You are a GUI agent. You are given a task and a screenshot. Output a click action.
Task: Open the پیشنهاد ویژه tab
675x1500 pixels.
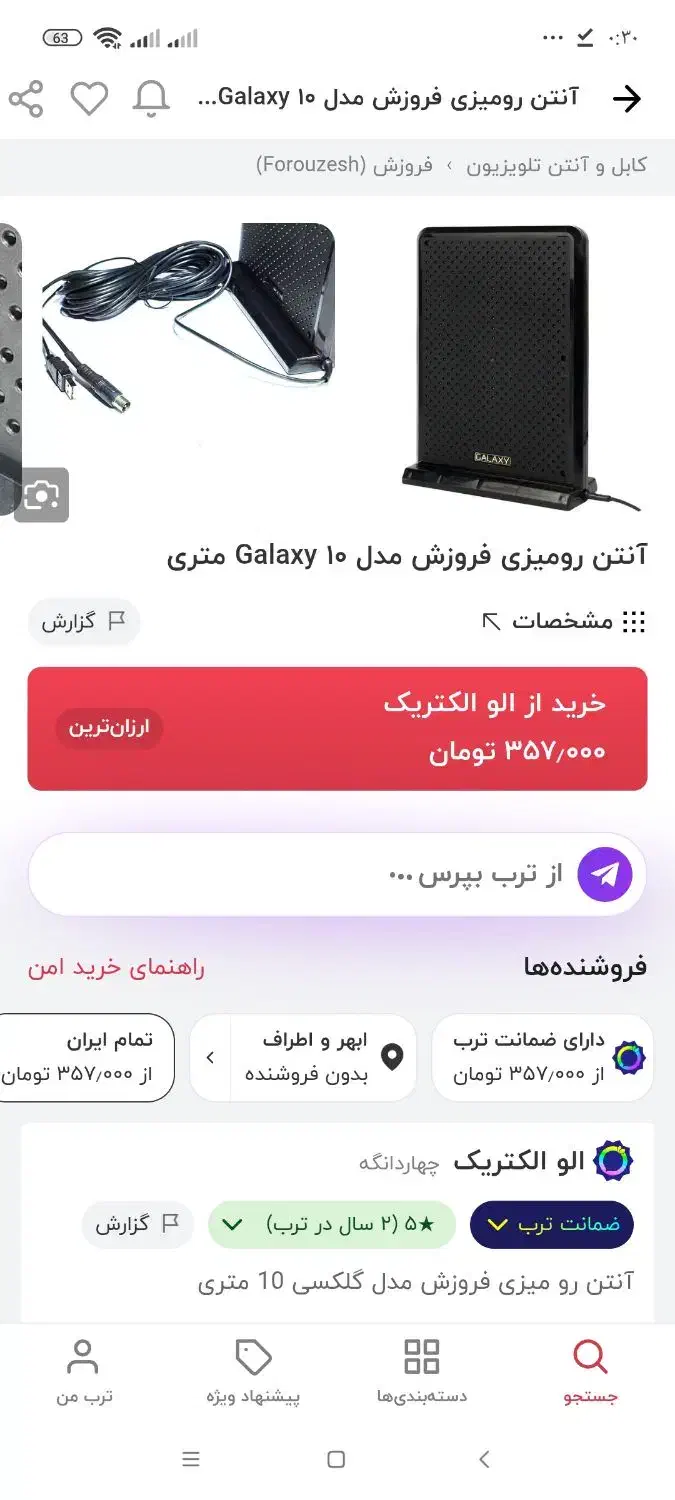(x=253, y=1372)
